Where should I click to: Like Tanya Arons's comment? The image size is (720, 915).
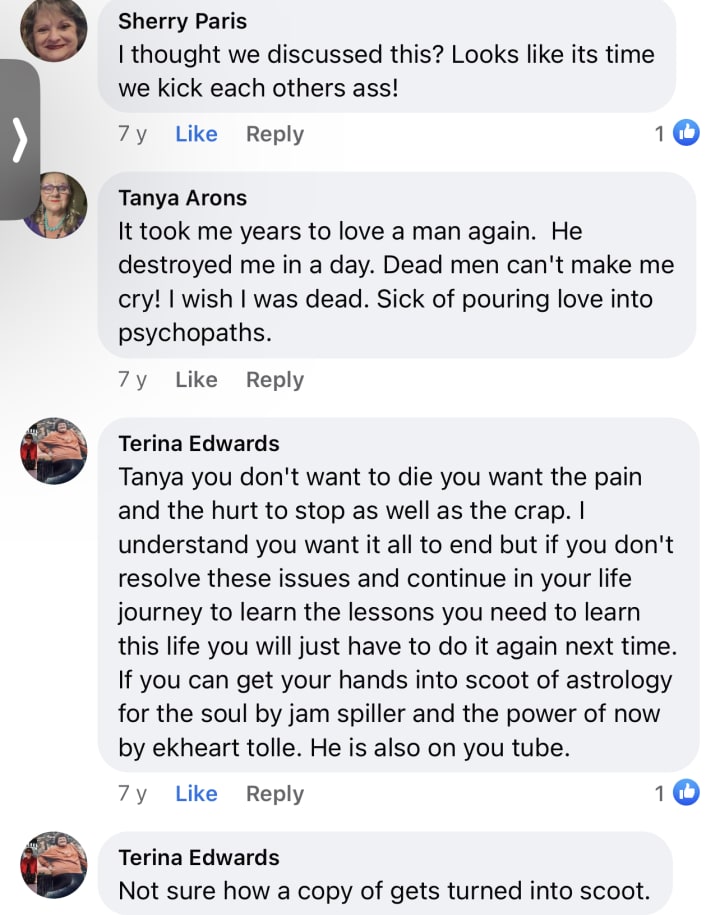tap(196, 380)
